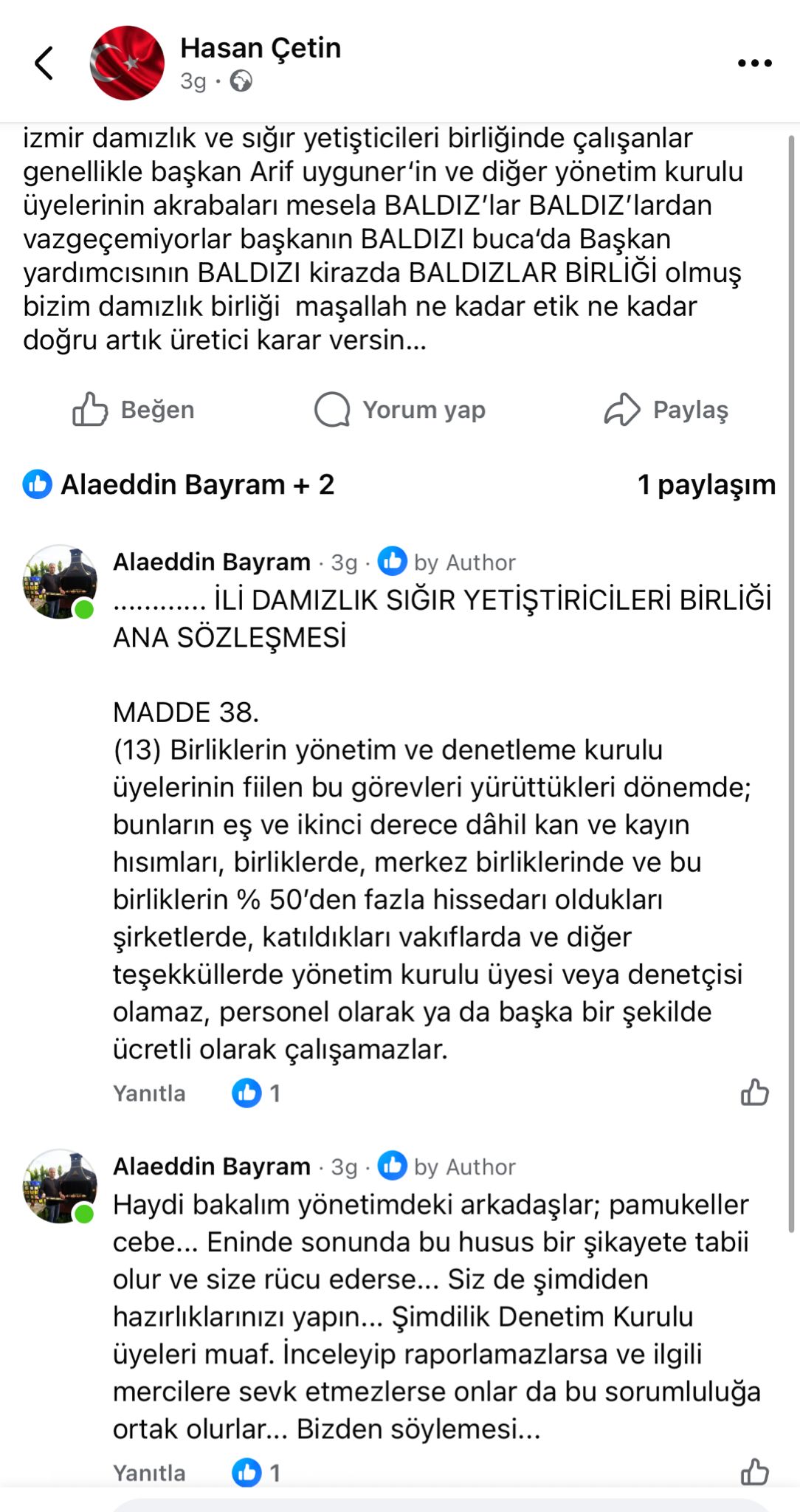
Task: Like the Haydi bakalım comment with thumbs-up
Action: 754,1471
